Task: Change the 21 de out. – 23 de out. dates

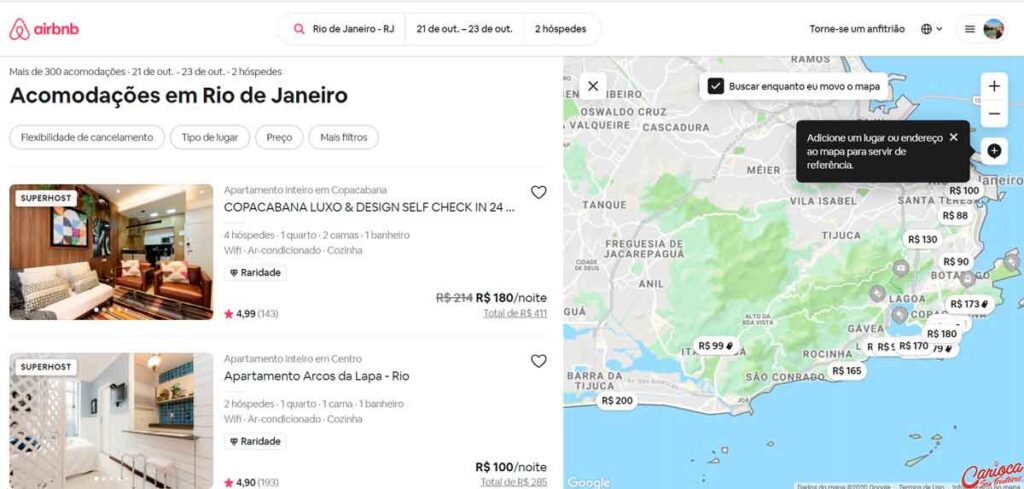Action: (464, 29)
